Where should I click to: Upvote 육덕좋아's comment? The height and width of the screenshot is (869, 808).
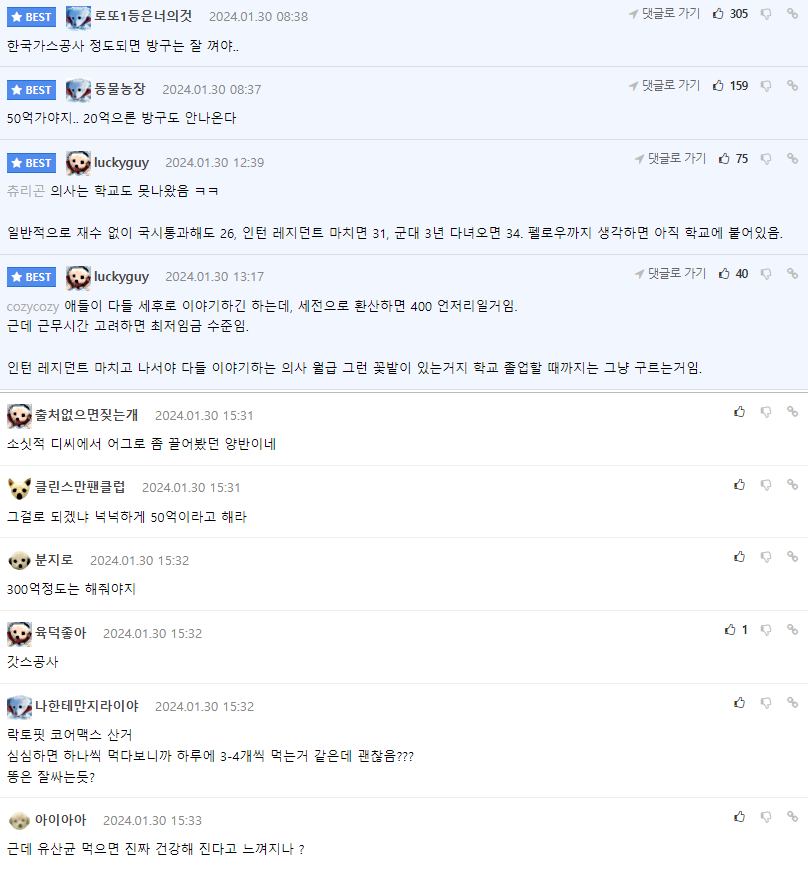pyautogui.click(x=731, y=630)
